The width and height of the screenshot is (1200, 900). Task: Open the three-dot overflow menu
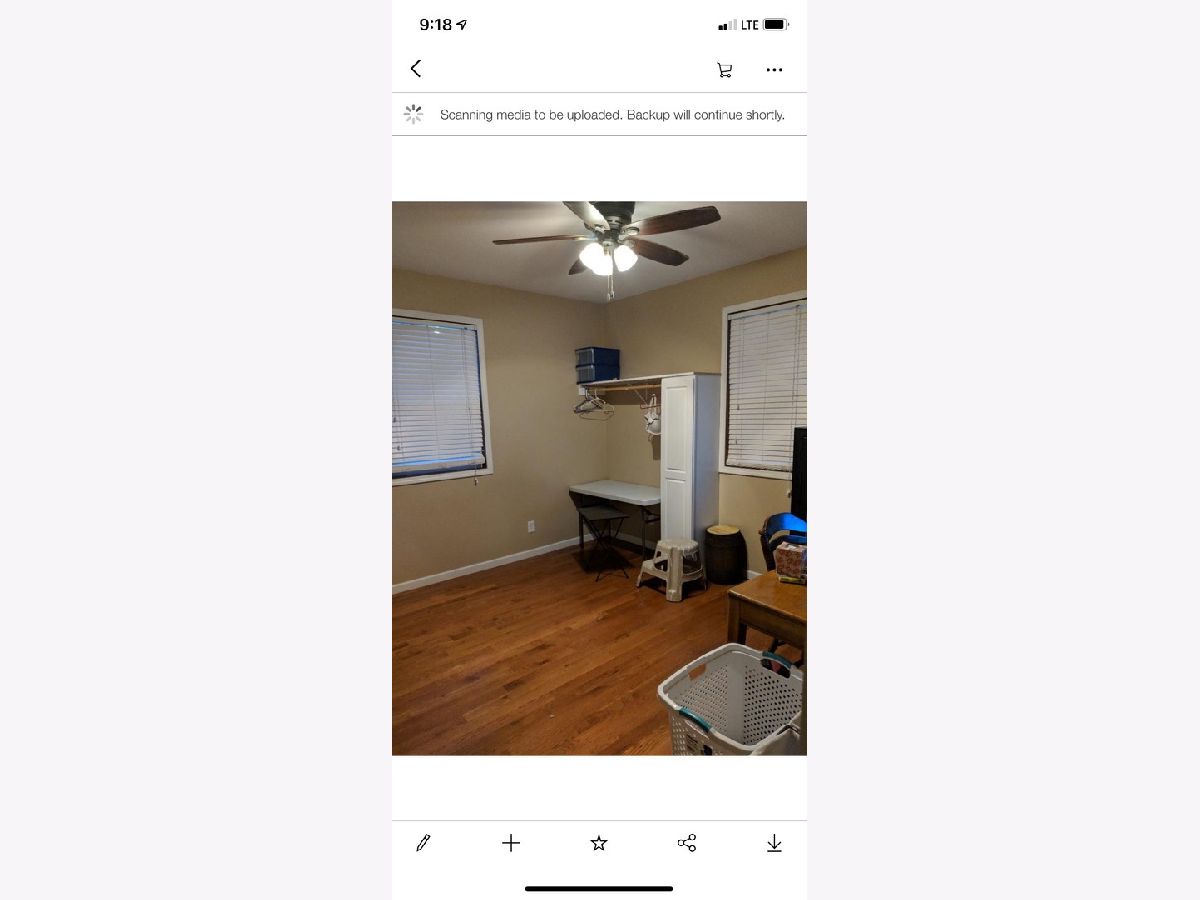tap(774, 70)
